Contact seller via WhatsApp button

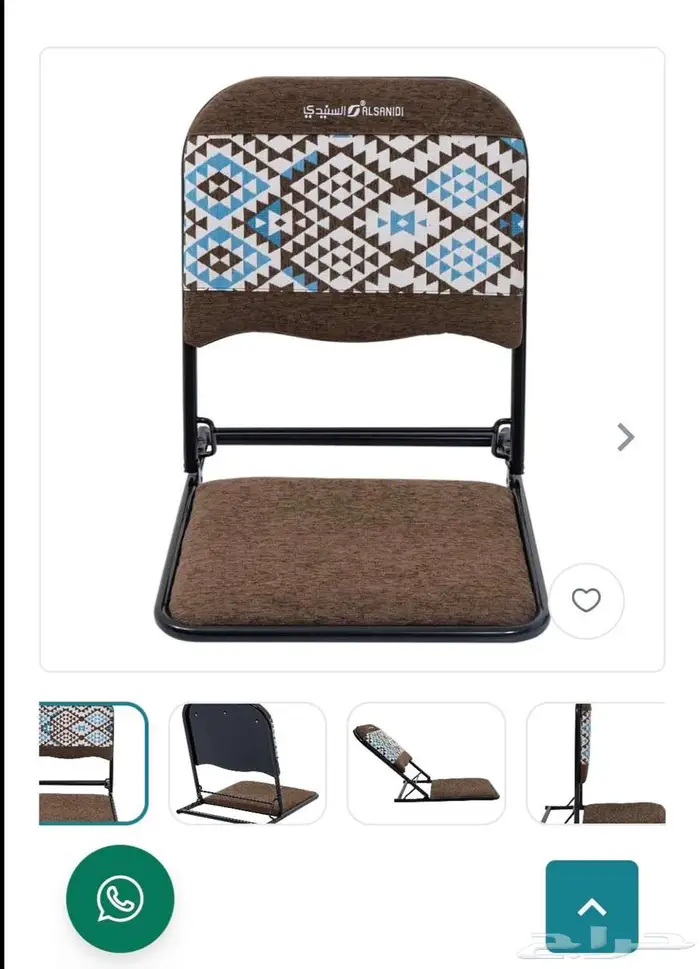[x=120, y=899]
